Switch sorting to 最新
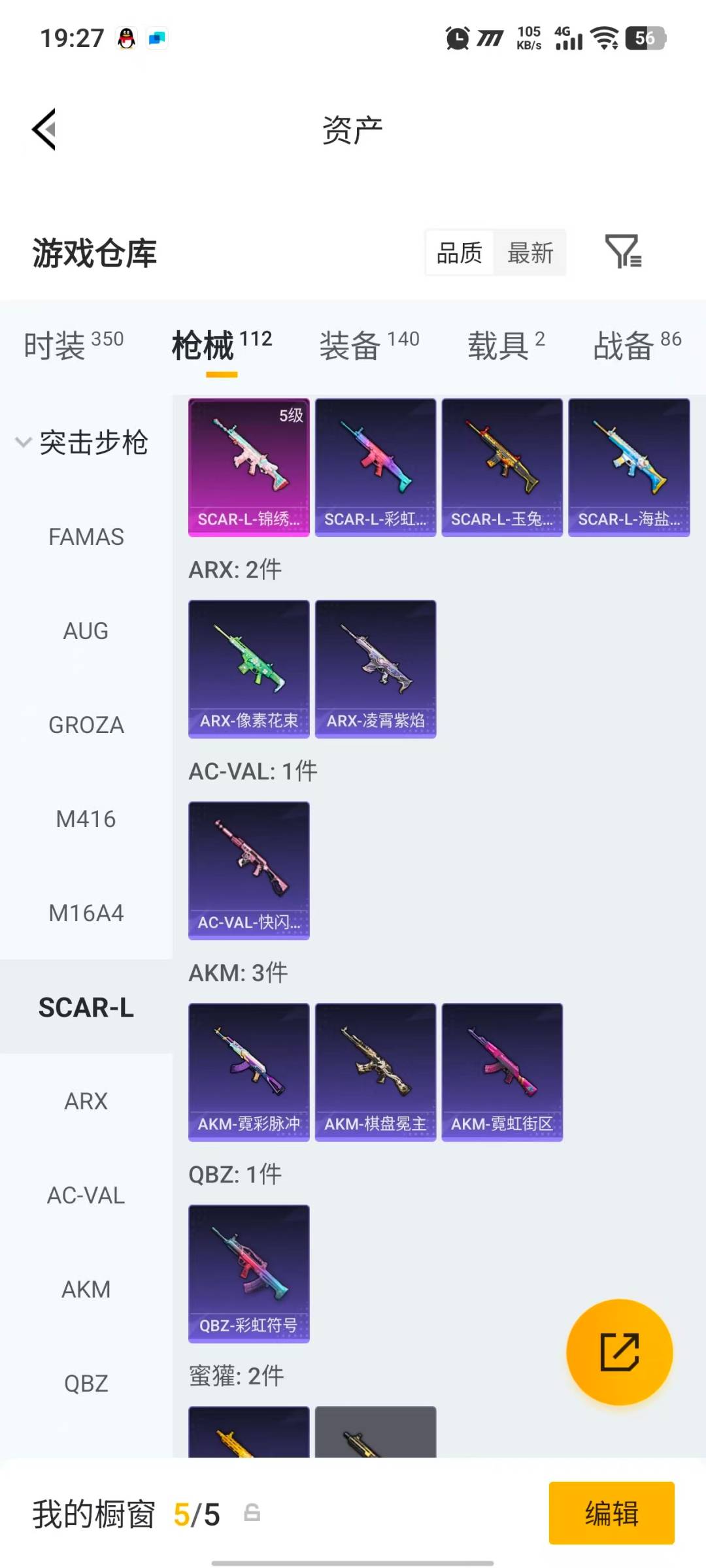This screenshot has width=706, height=1568. coord(531,253)
